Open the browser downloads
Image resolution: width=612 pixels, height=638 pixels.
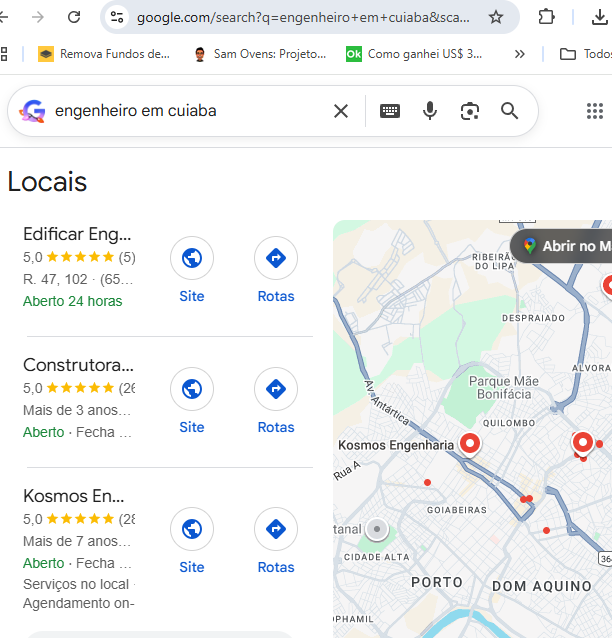pyautogui.click(x=599, y=17)
